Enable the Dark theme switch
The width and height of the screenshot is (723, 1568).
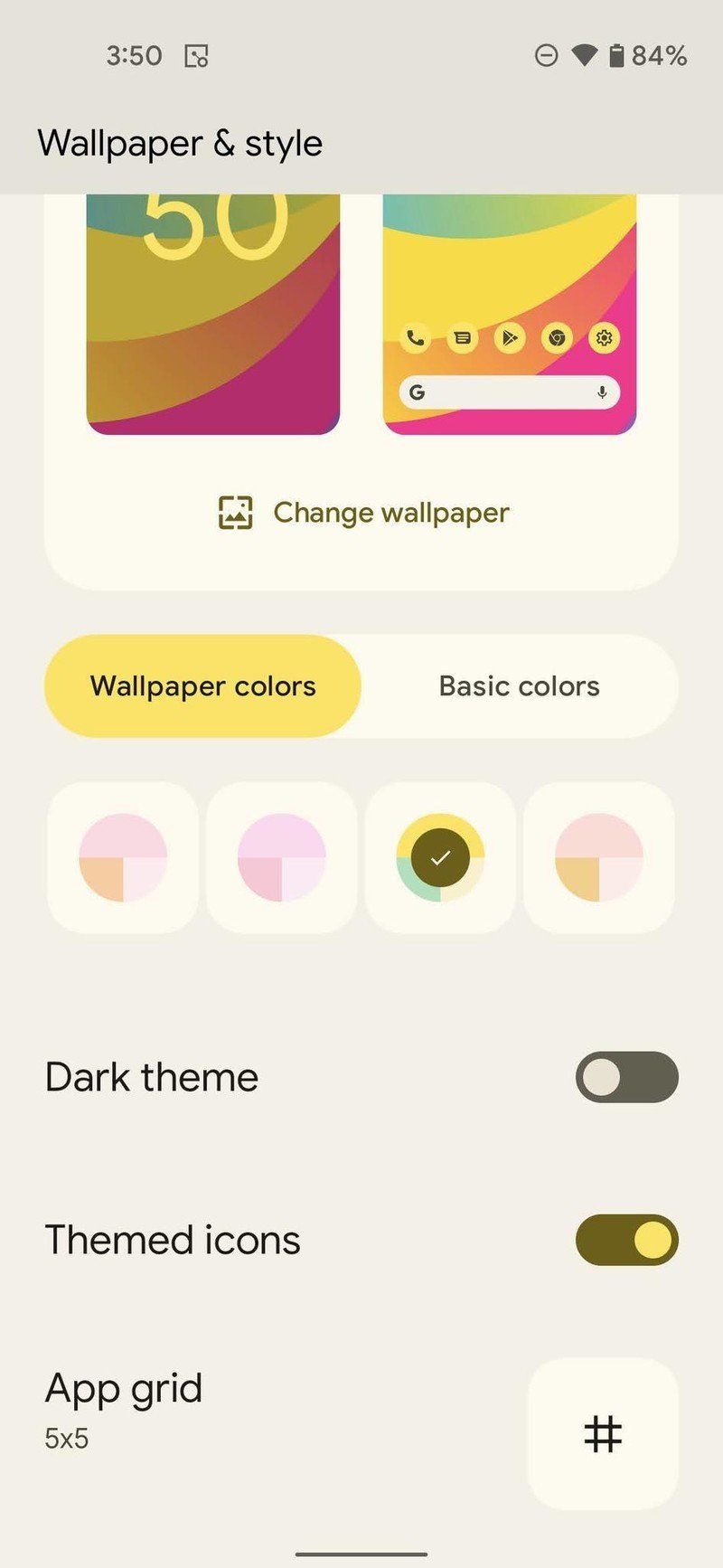pos(626,1077)
